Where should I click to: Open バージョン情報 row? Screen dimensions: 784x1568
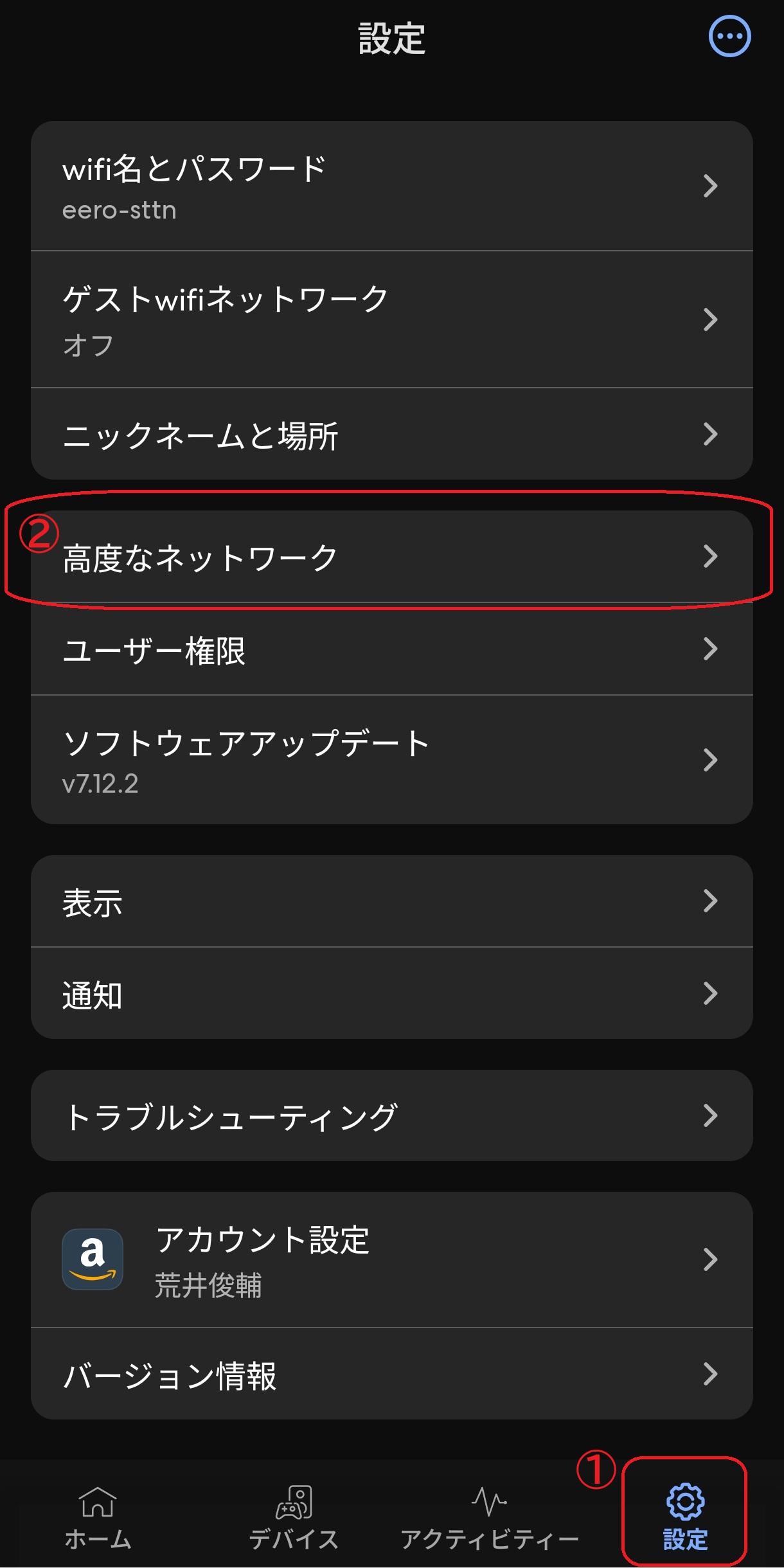click(391, 1374)
